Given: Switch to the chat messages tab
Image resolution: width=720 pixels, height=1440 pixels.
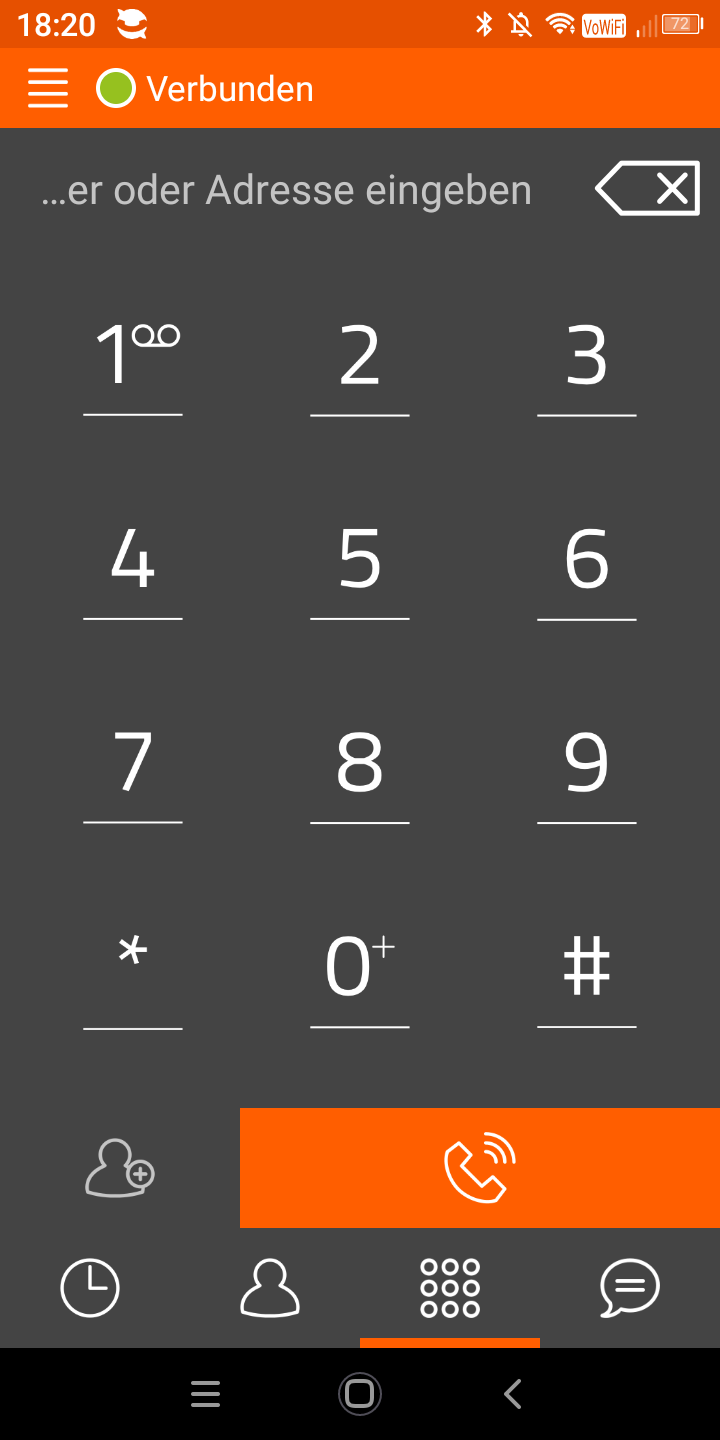Looking at the screenshot, I should point(630,1288).
